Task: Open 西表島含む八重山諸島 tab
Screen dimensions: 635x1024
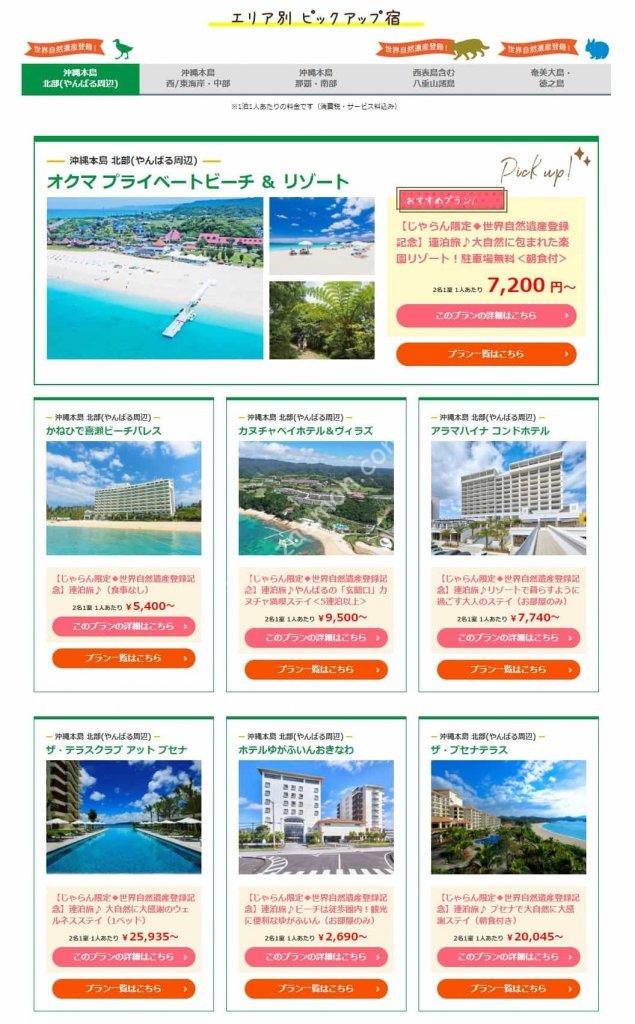Action: (433, 78)
